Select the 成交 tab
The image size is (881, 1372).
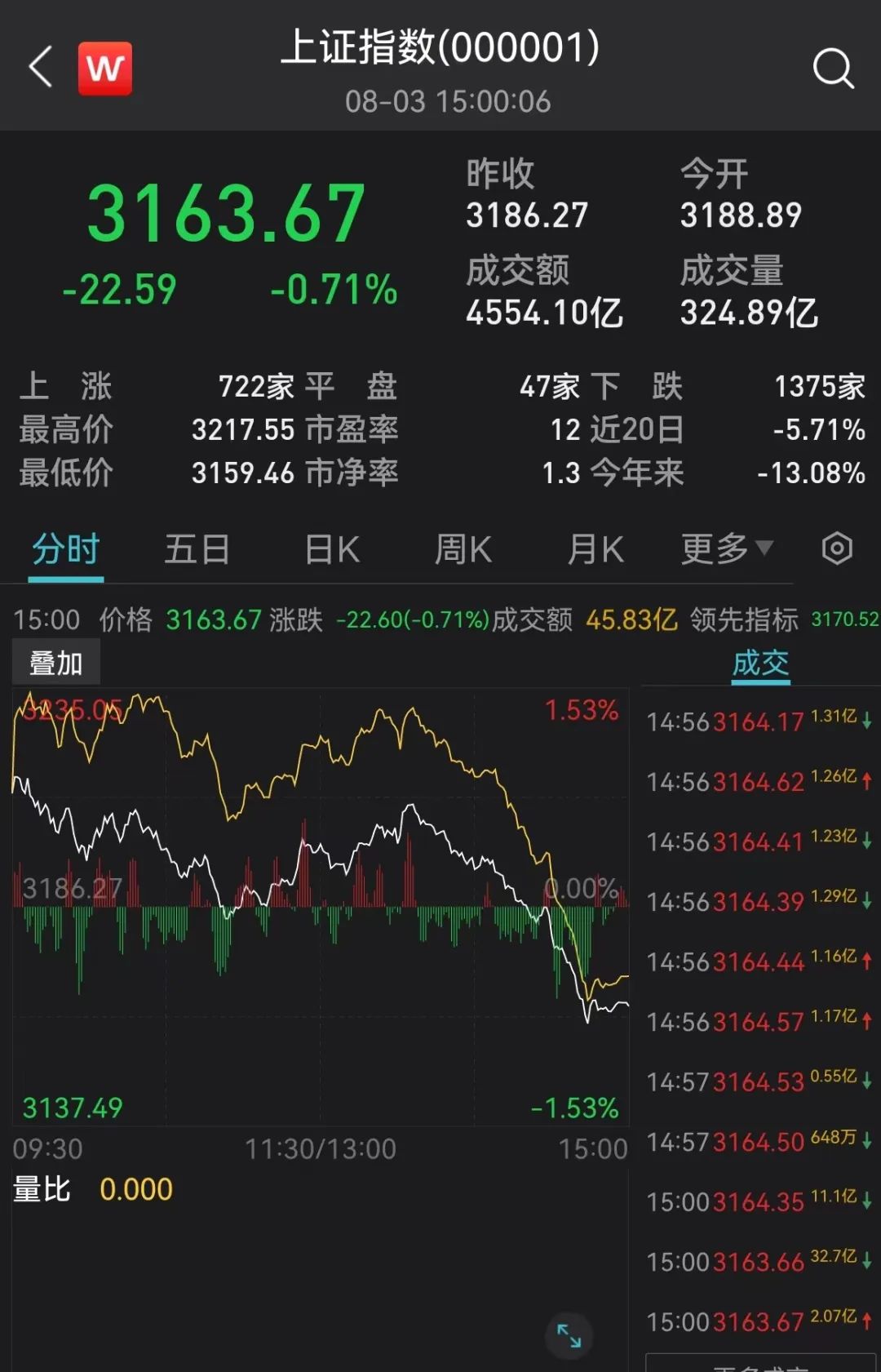(760, 664)
